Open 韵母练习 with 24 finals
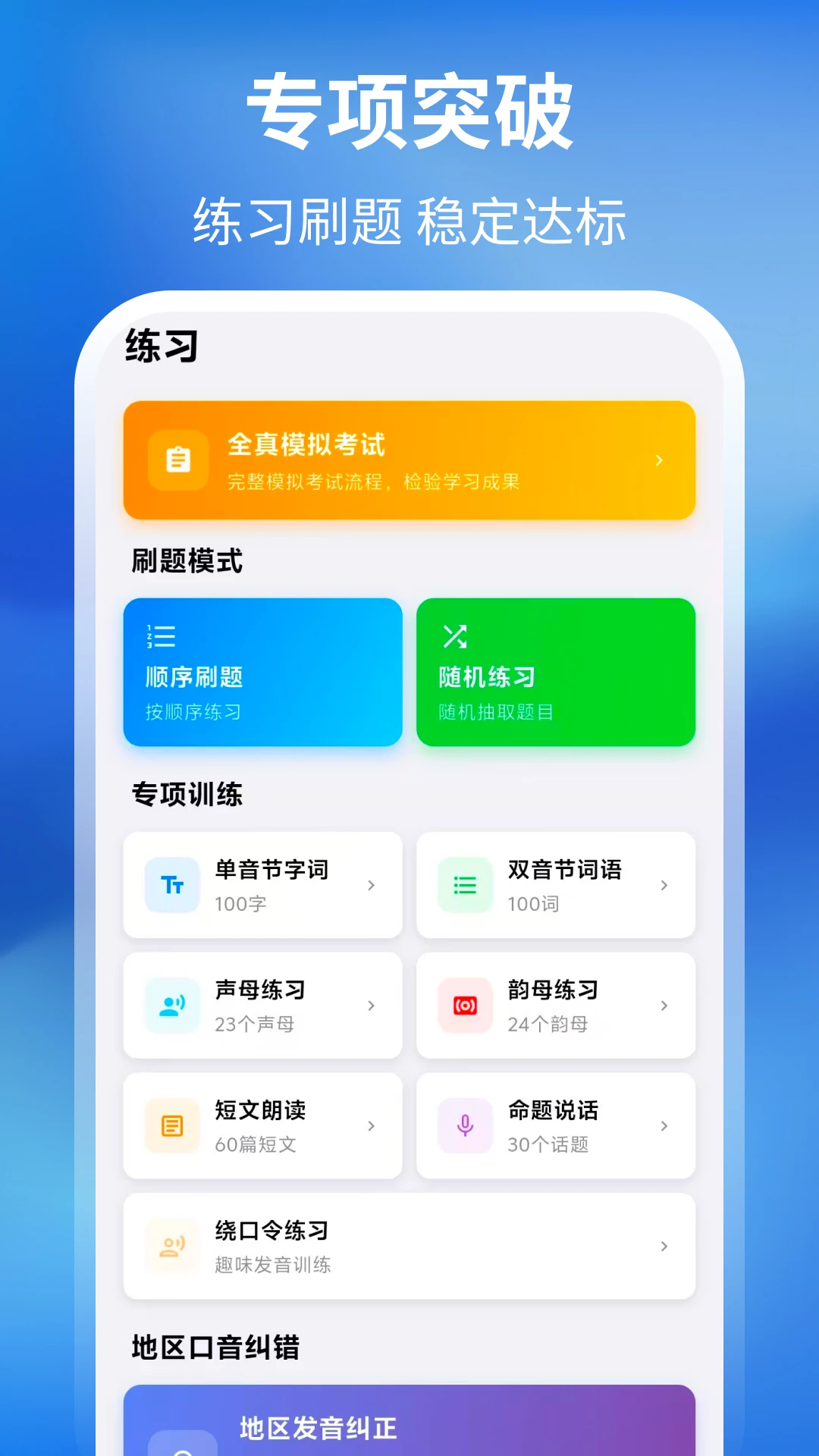The height and width of the screenshot is (1456, 819). click(x=556, y=1005)
